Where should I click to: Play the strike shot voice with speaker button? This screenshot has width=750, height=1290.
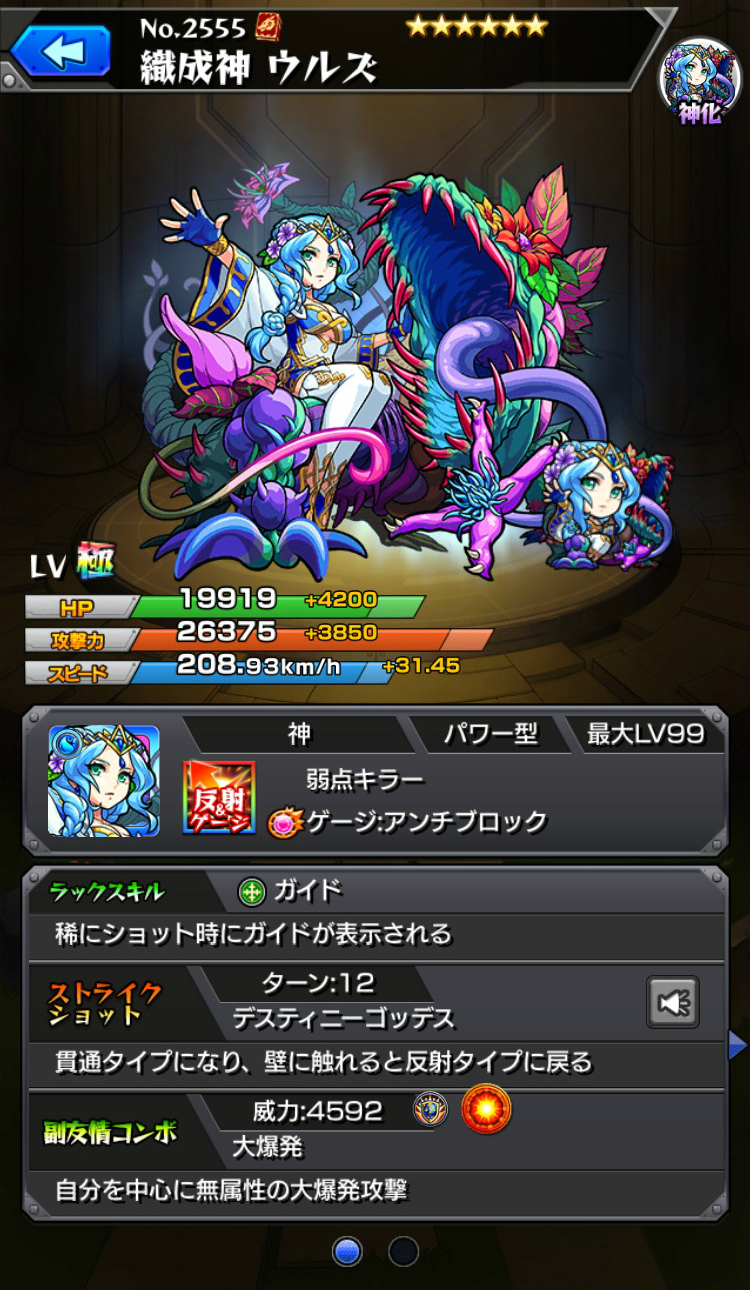click(672, 1002)
